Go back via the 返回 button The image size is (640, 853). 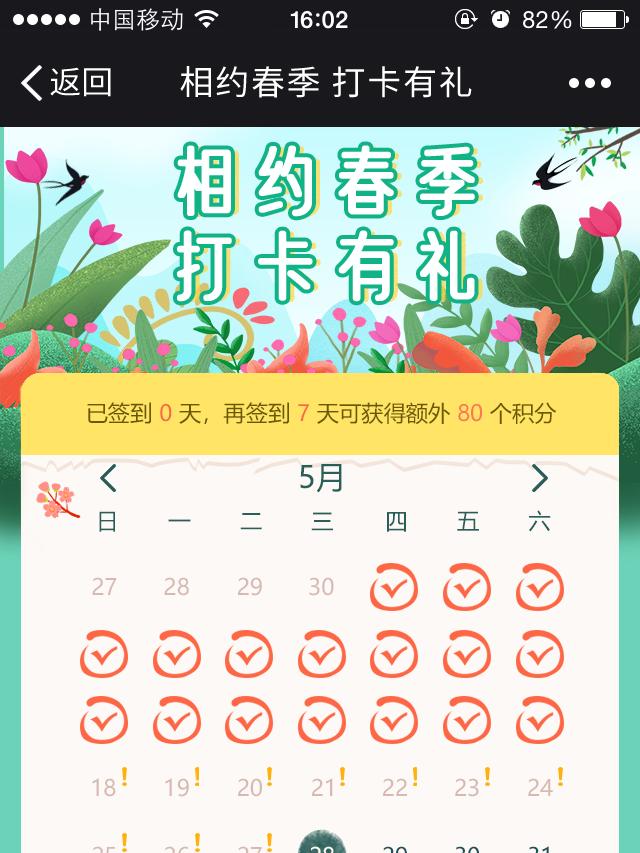pyautogui.click(x=66, y=83)
